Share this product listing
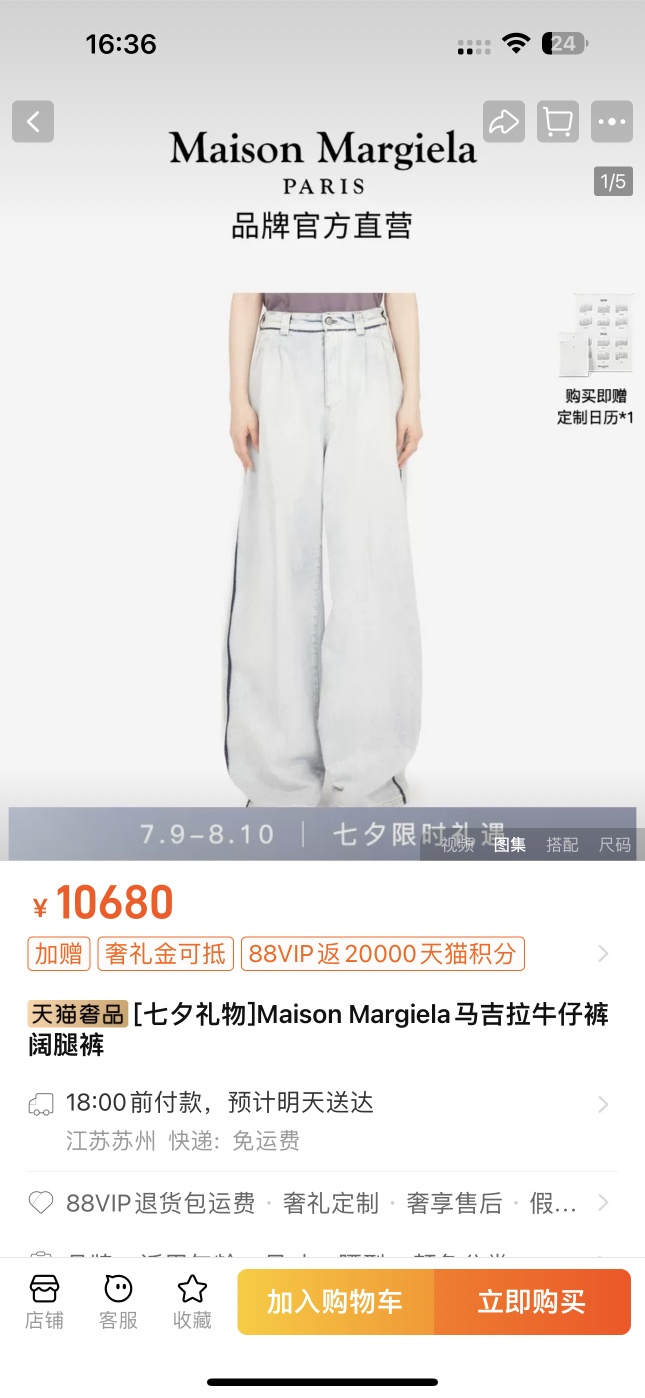This screenshot has width=645, height=1398. 503,122
